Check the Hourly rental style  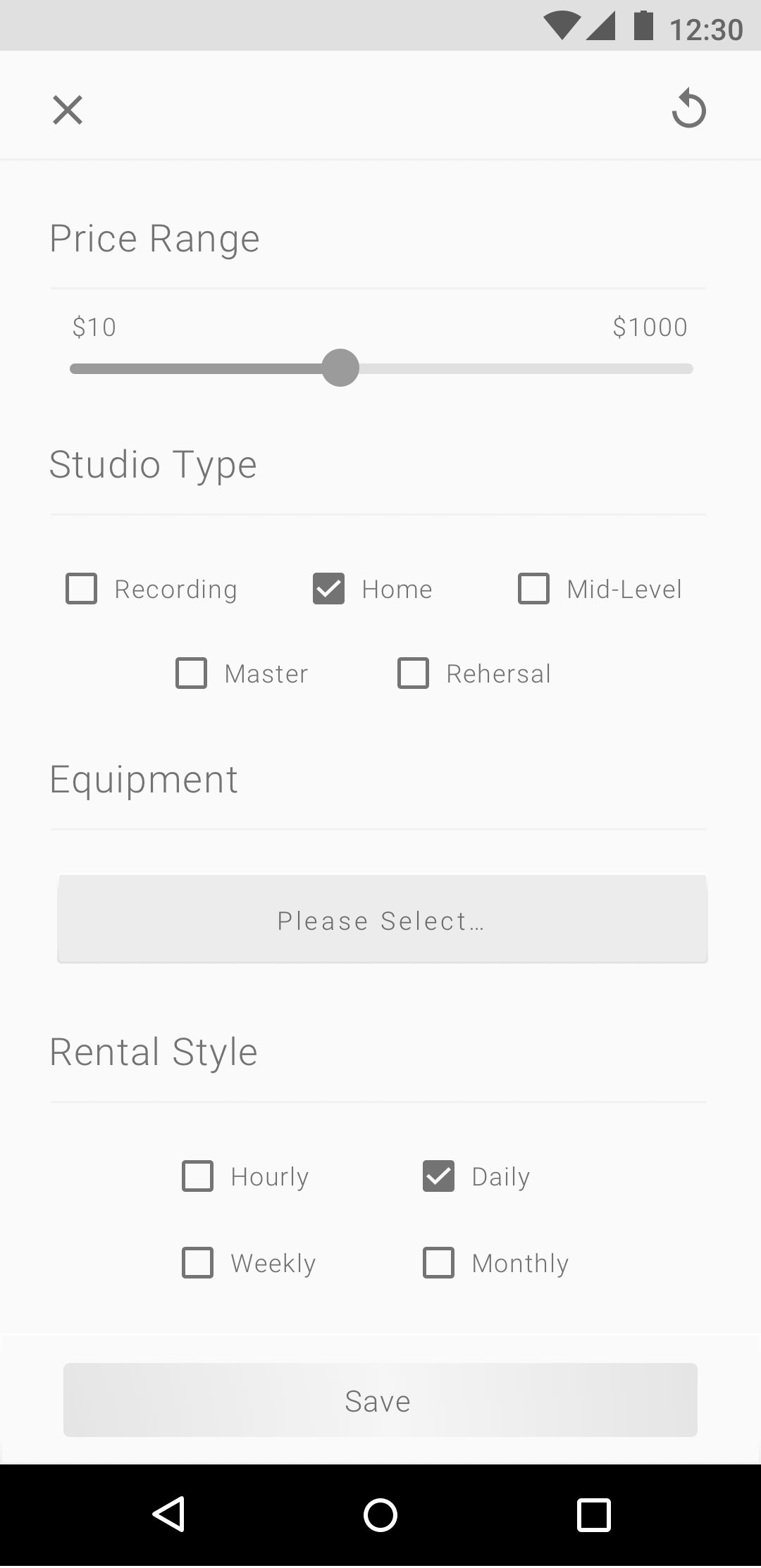pos(197,1176)
